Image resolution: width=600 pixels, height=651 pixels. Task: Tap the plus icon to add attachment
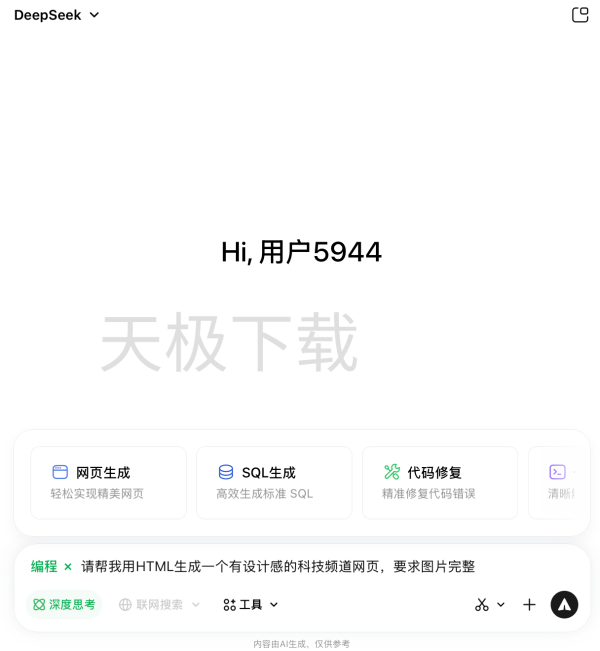530,605
